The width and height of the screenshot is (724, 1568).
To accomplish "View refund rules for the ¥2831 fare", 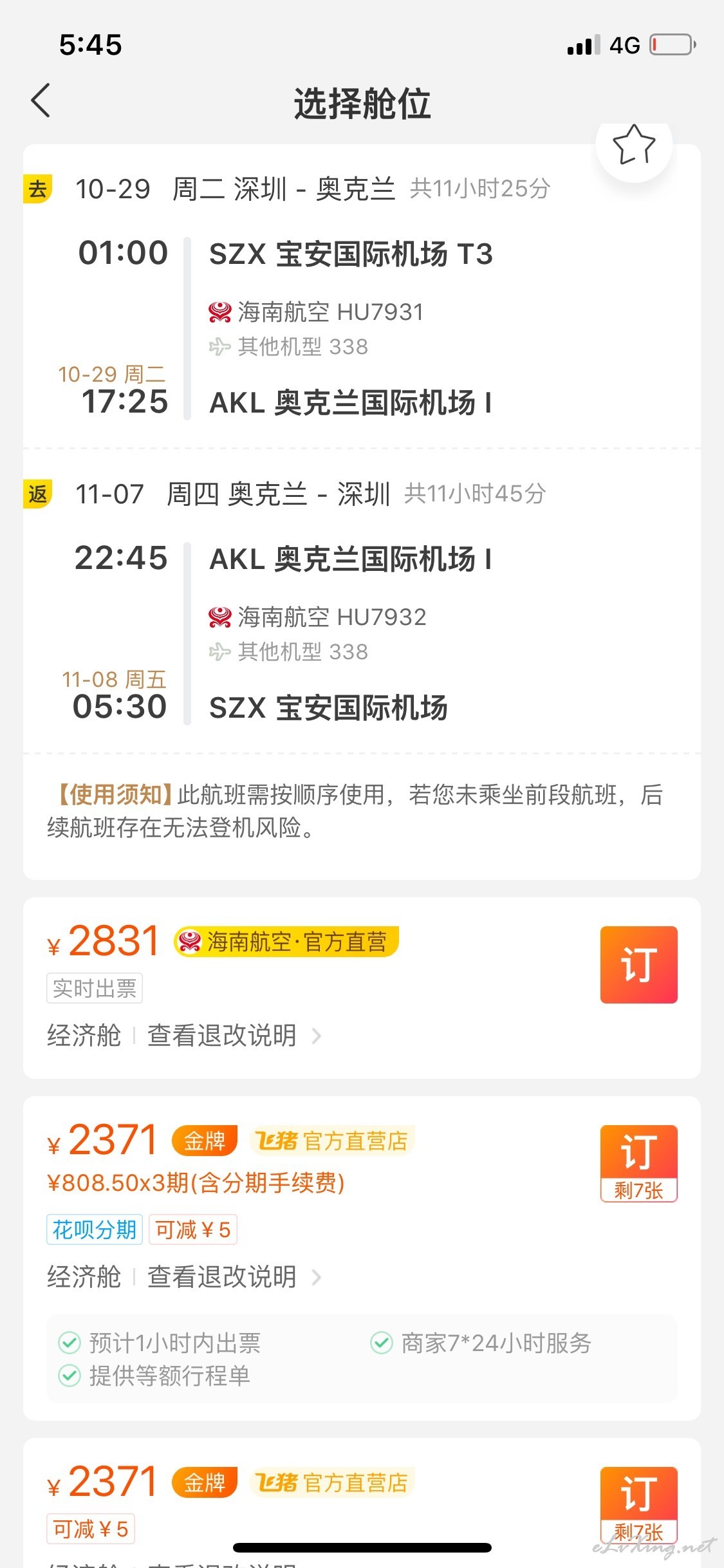I will click(x=234, y=1036).
